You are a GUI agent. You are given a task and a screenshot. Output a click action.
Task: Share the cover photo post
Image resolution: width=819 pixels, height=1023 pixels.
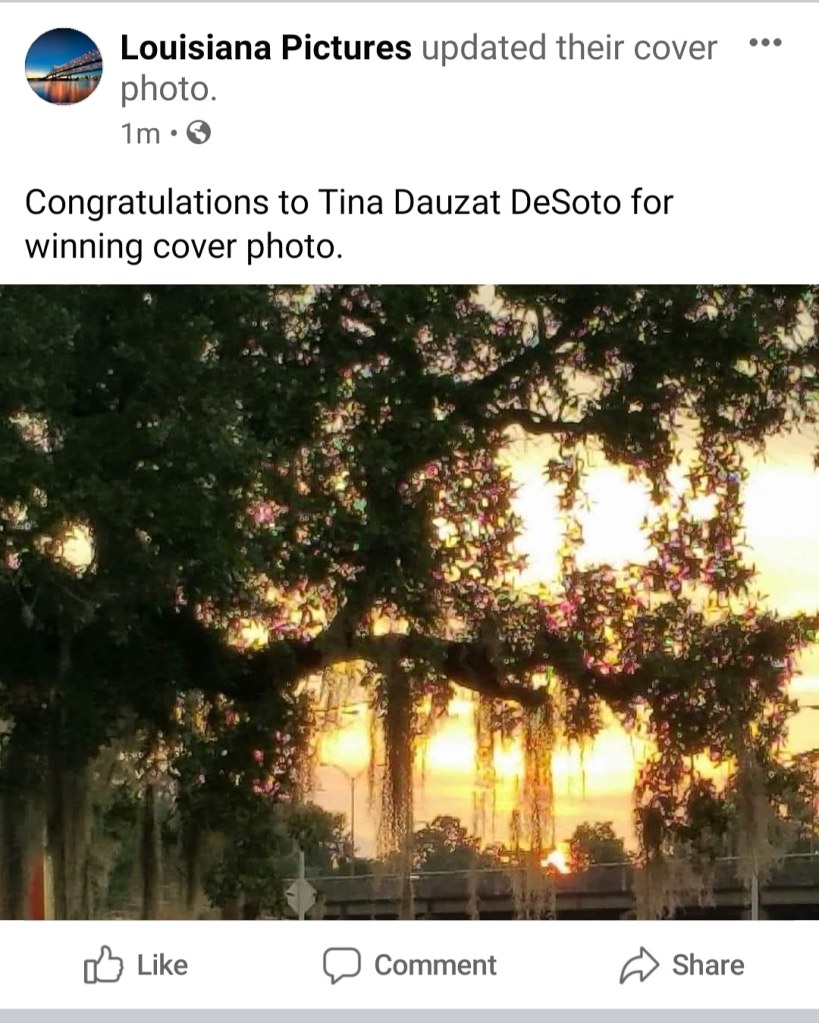(x=682, y=965)
